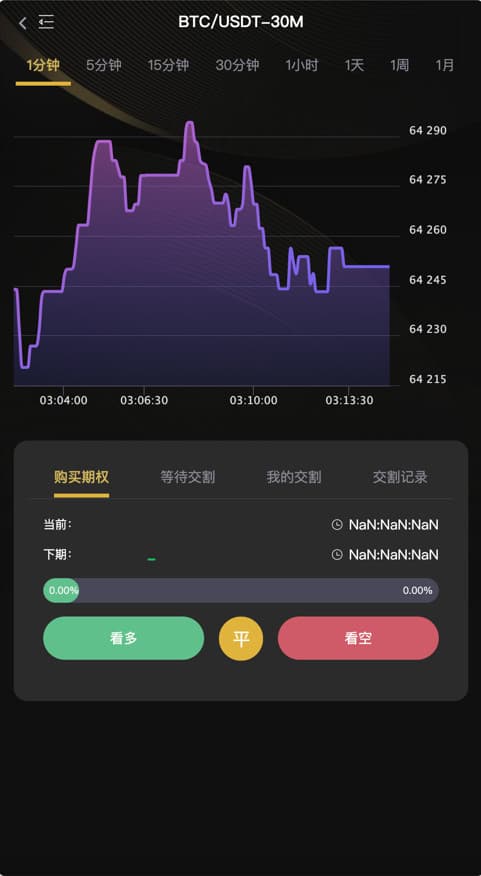Screen dimensions: 481x876
Task: Tap the yellow 平 button
Action: pyautogui.click(x=241, y=638)
